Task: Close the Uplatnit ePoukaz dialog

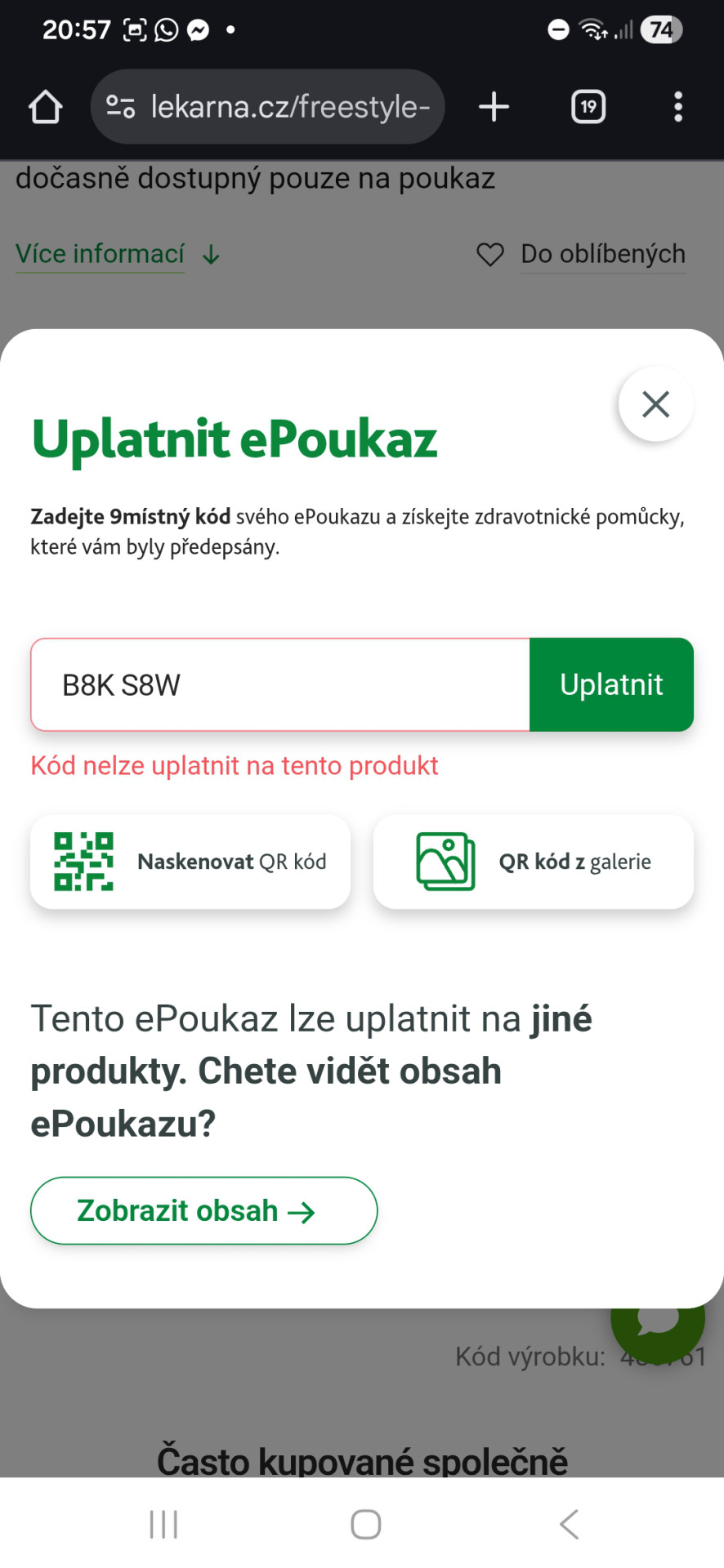Action: 655,404
